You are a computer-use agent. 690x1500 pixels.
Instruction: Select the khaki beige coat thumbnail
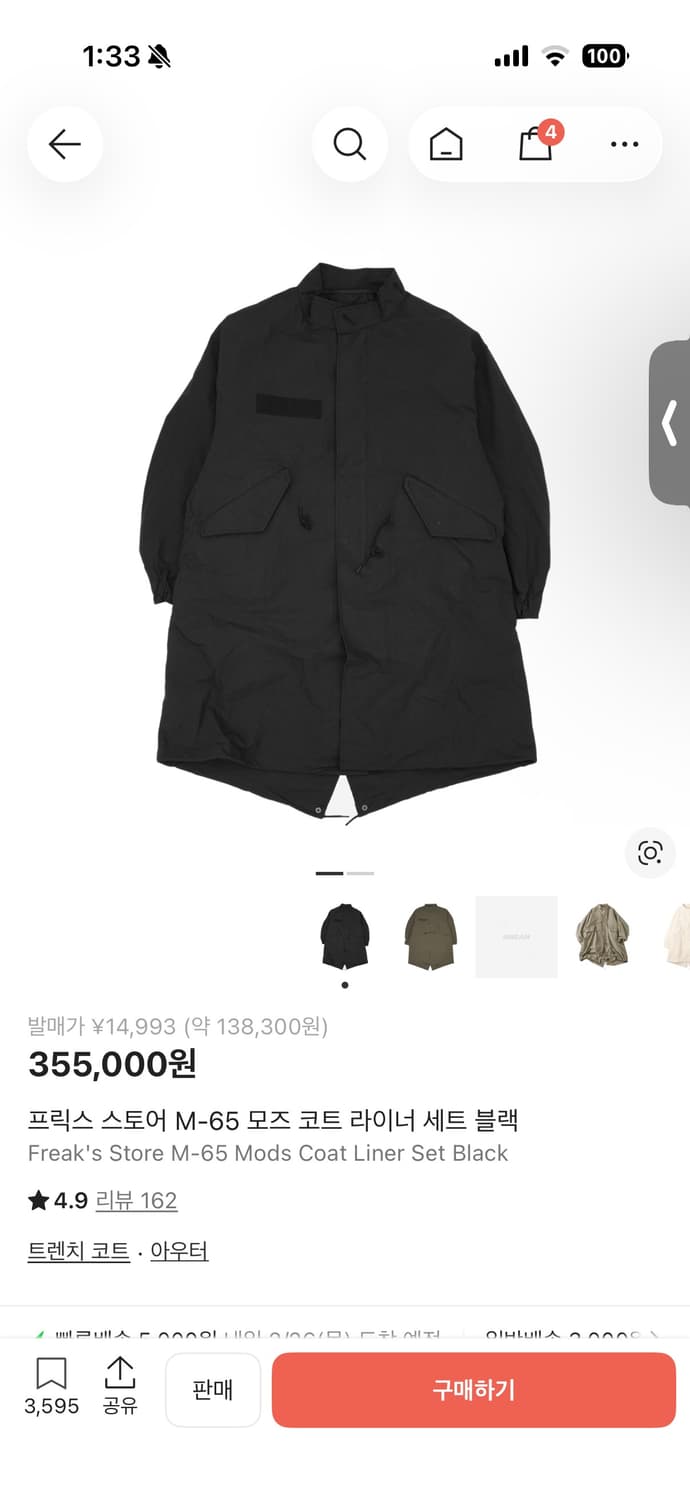click(x=603, y=936)
